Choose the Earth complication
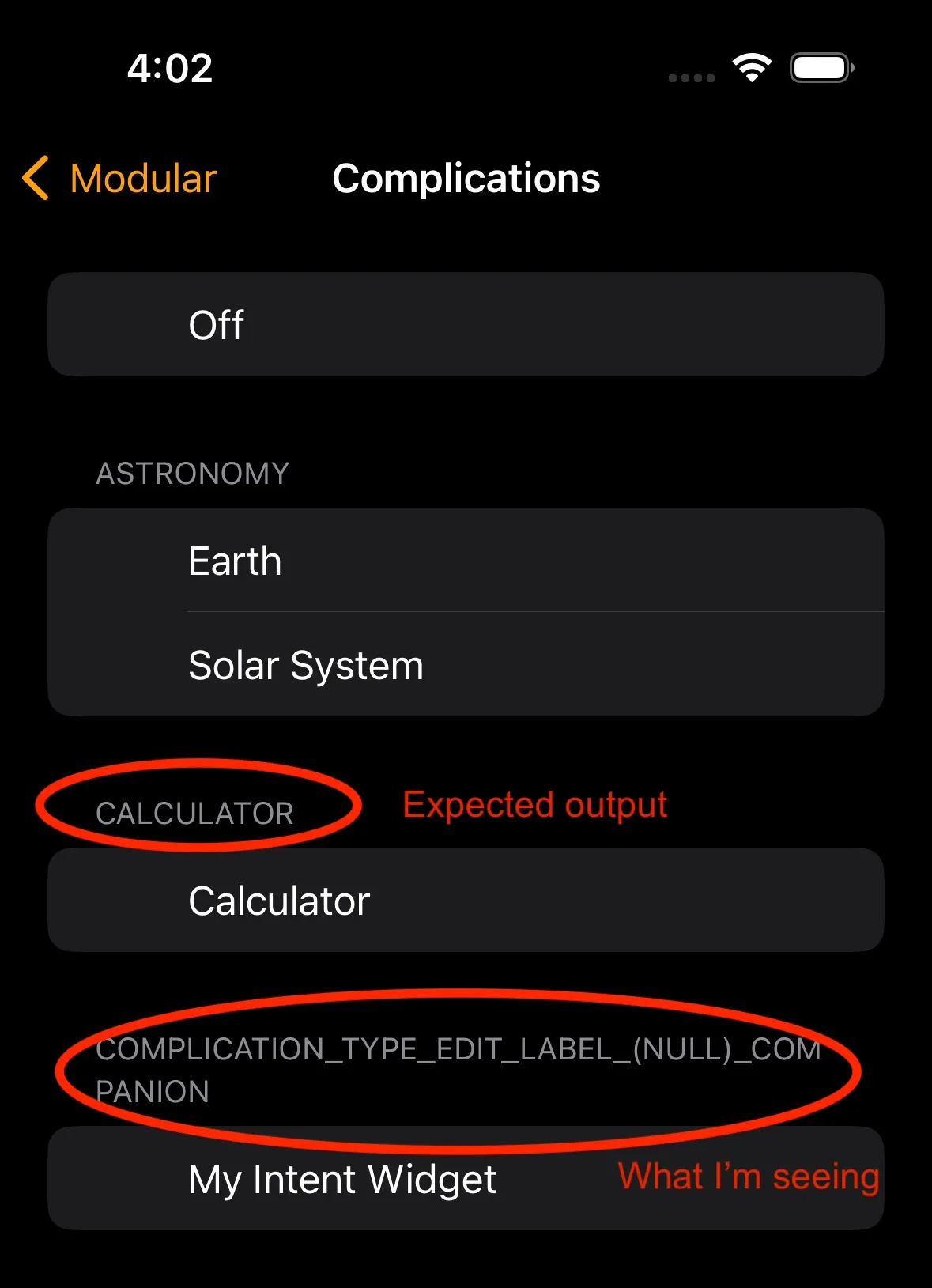Screen dimensions: 932x1288 coord(465,561)
